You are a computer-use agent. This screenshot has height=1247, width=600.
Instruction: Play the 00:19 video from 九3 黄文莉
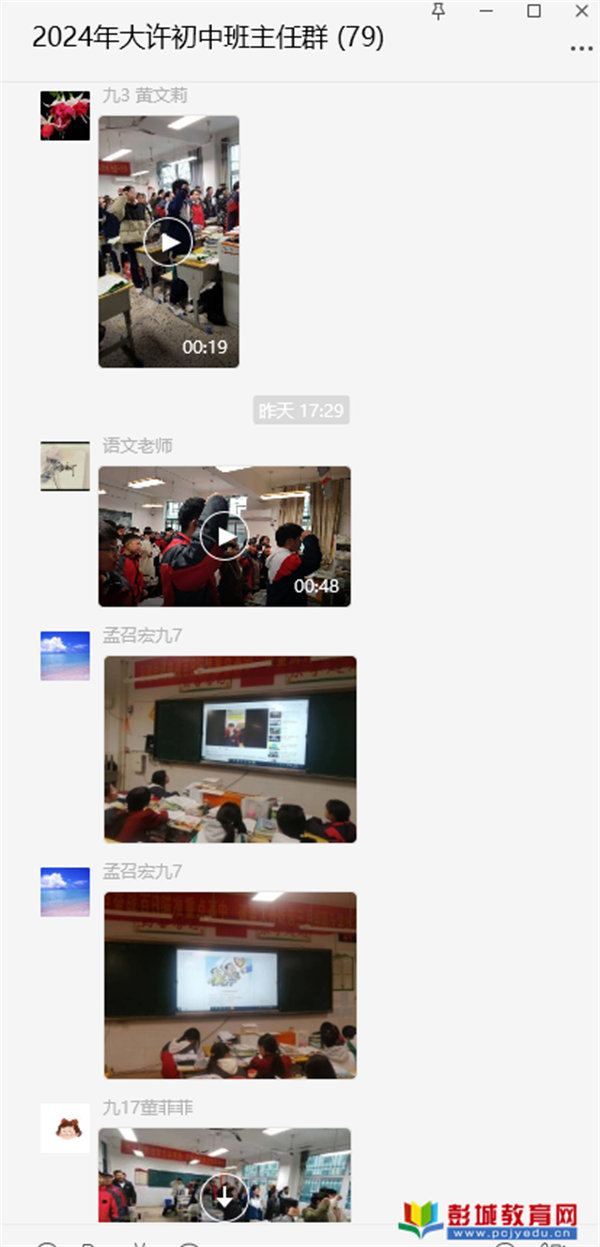[168, 241]
